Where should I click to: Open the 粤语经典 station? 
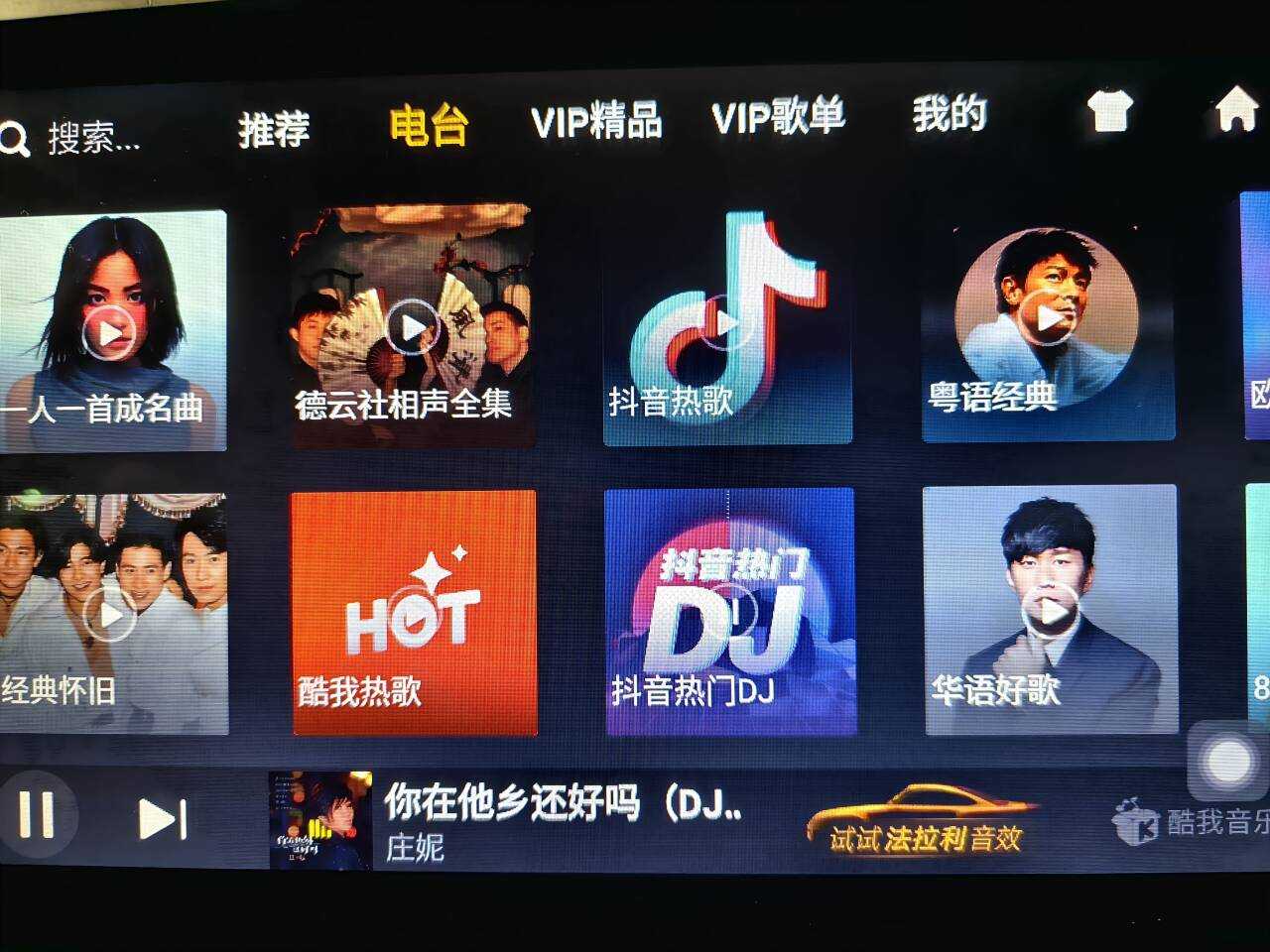click(1049, 319)
